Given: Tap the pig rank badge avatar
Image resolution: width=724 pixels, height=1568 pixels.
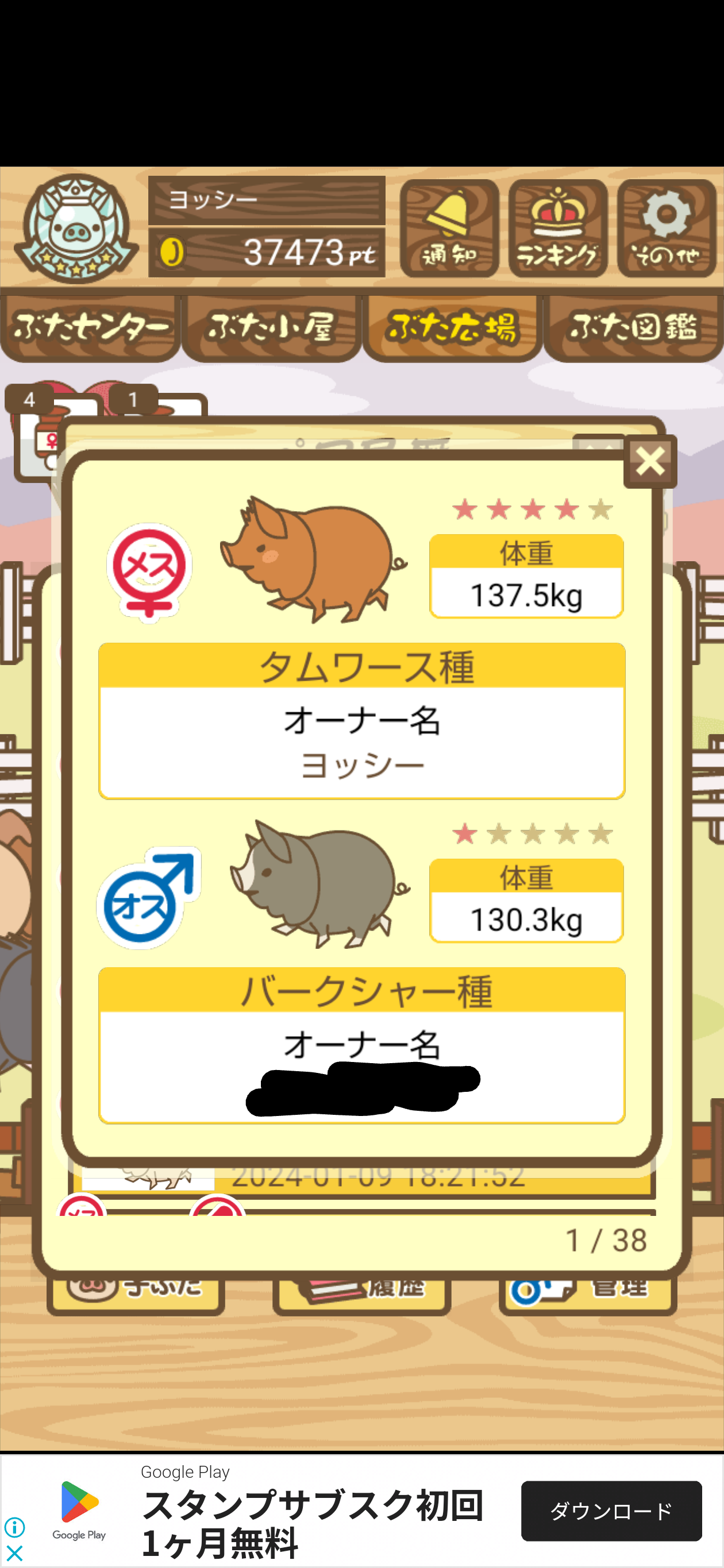Looking at the screenshot, I should 76,229.
